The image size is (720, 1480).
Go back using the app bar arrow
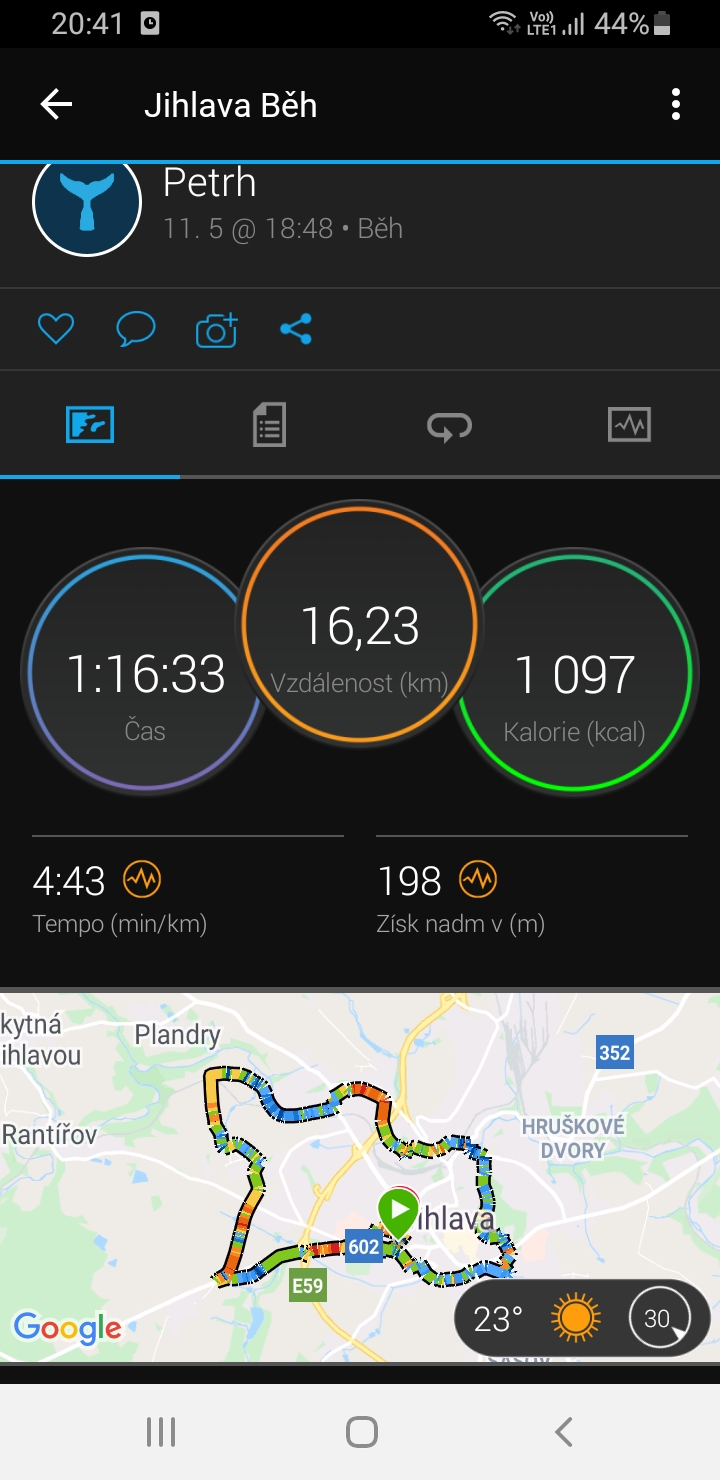[x=56, y=105]
